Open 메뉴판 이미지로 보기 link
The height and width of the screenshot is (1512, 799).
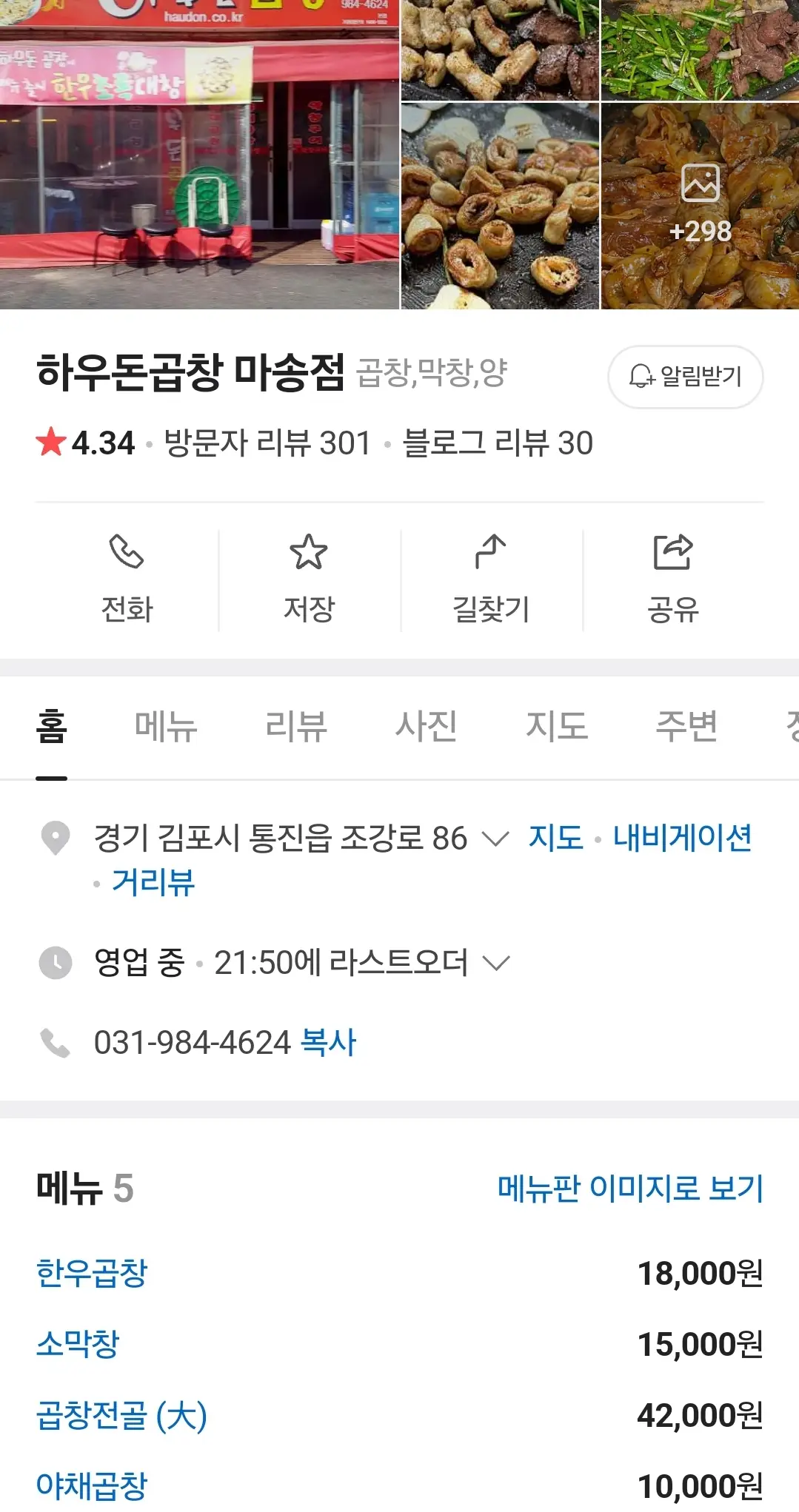point(630,1189)
